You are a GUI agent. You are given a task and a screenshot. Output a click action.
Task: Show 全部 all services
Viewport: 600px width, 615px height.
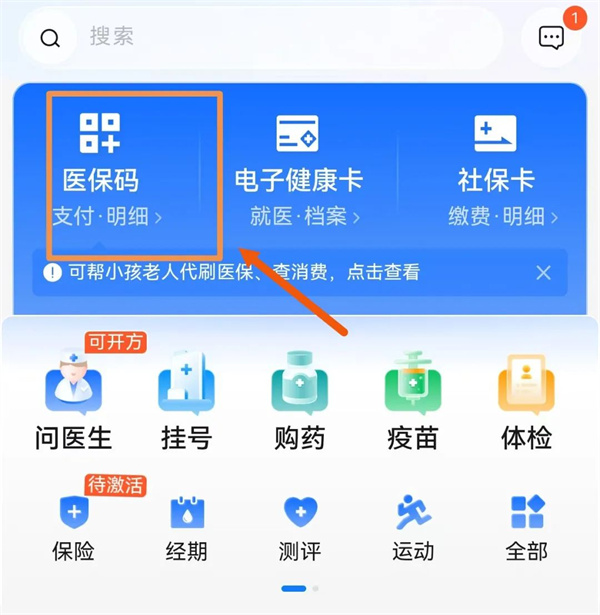(526, 527)
